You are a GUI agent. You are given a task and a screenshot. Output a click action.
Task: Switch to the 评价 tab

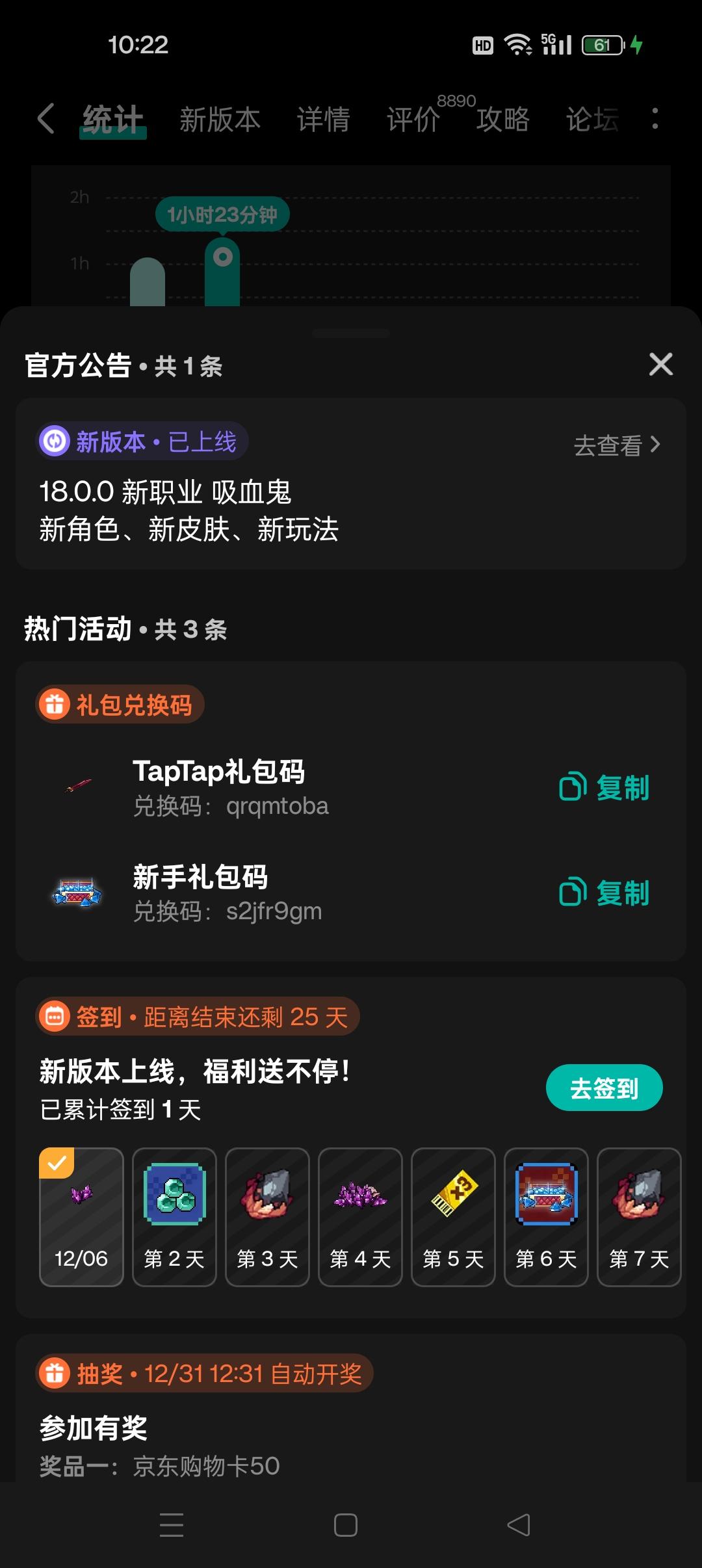412,120
